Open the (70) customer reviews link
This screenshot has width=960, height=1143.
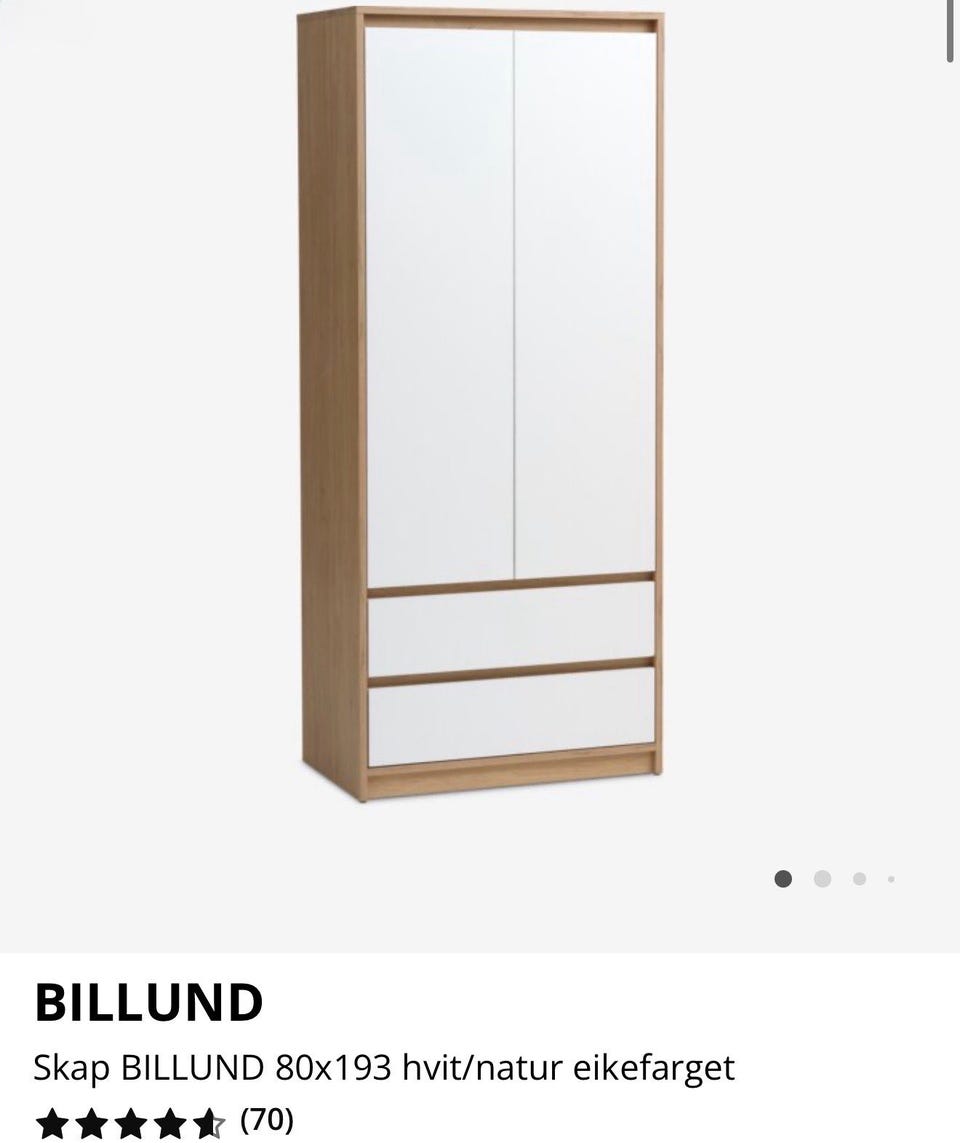click(265, 1122)
